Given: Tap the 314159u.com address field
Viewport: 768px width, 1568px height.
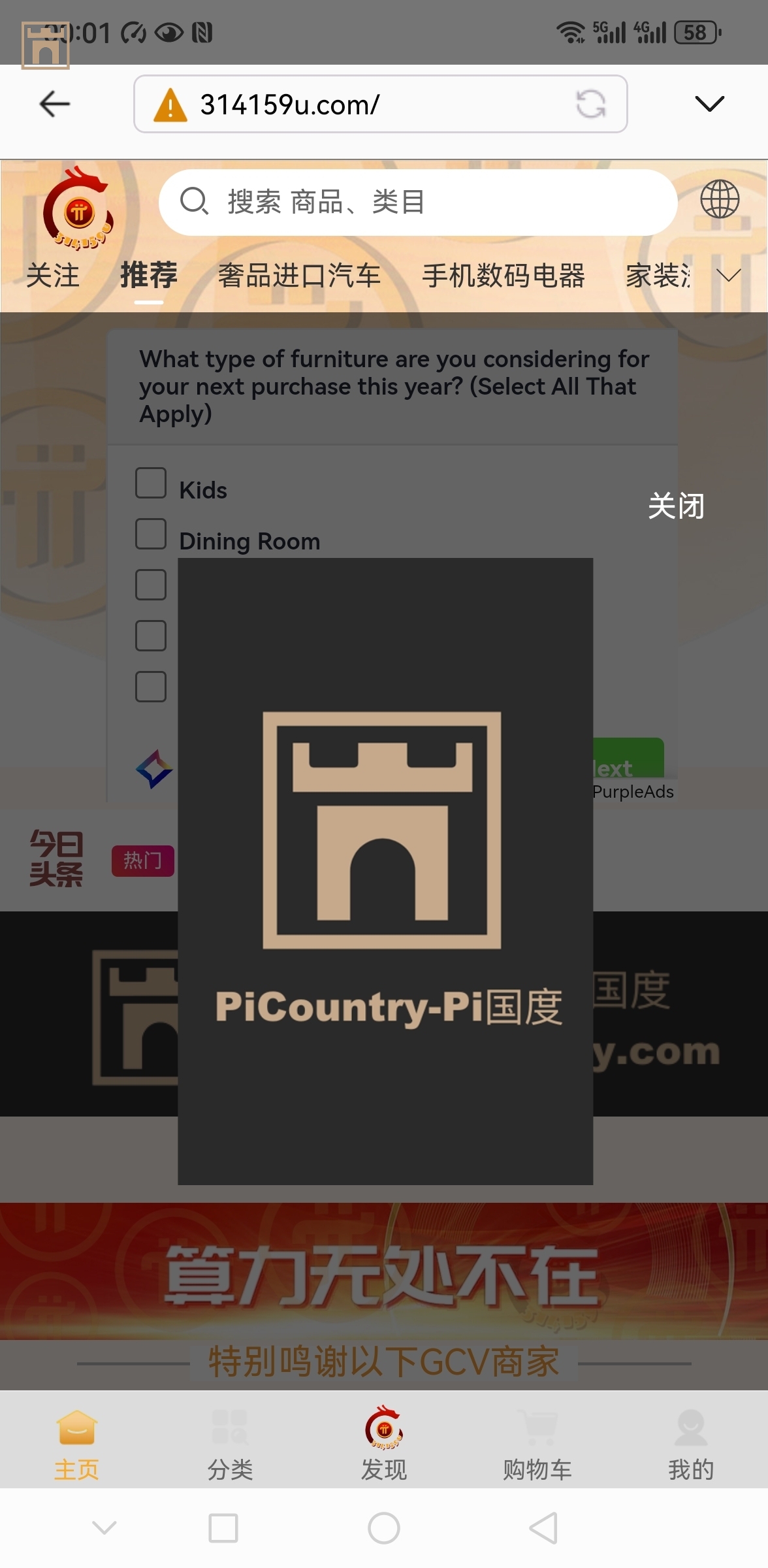Looking at the screenshot, I should (366, 105).
